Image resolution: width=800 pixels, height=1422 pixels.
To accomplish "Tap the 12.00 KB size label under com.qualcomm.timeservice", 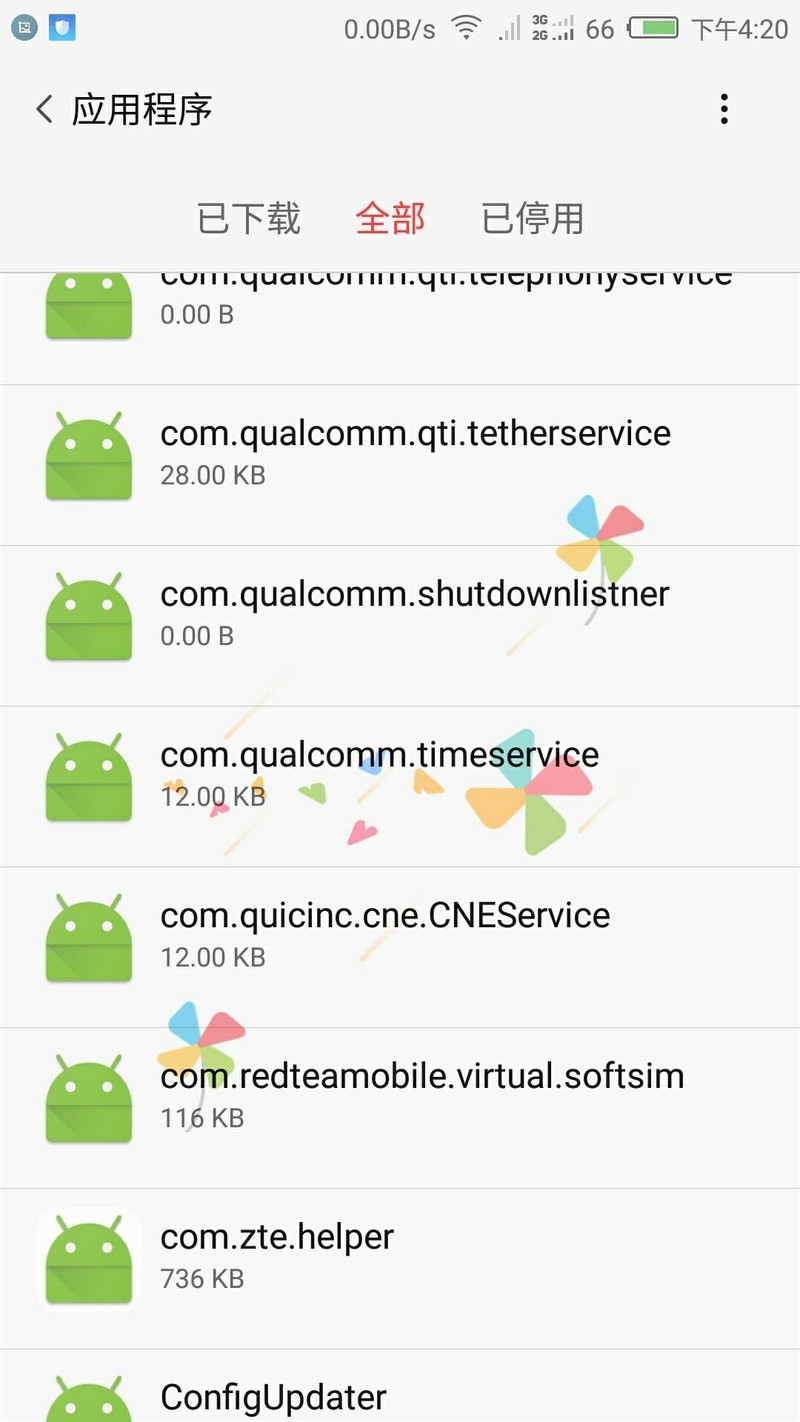I will point(212,796).
